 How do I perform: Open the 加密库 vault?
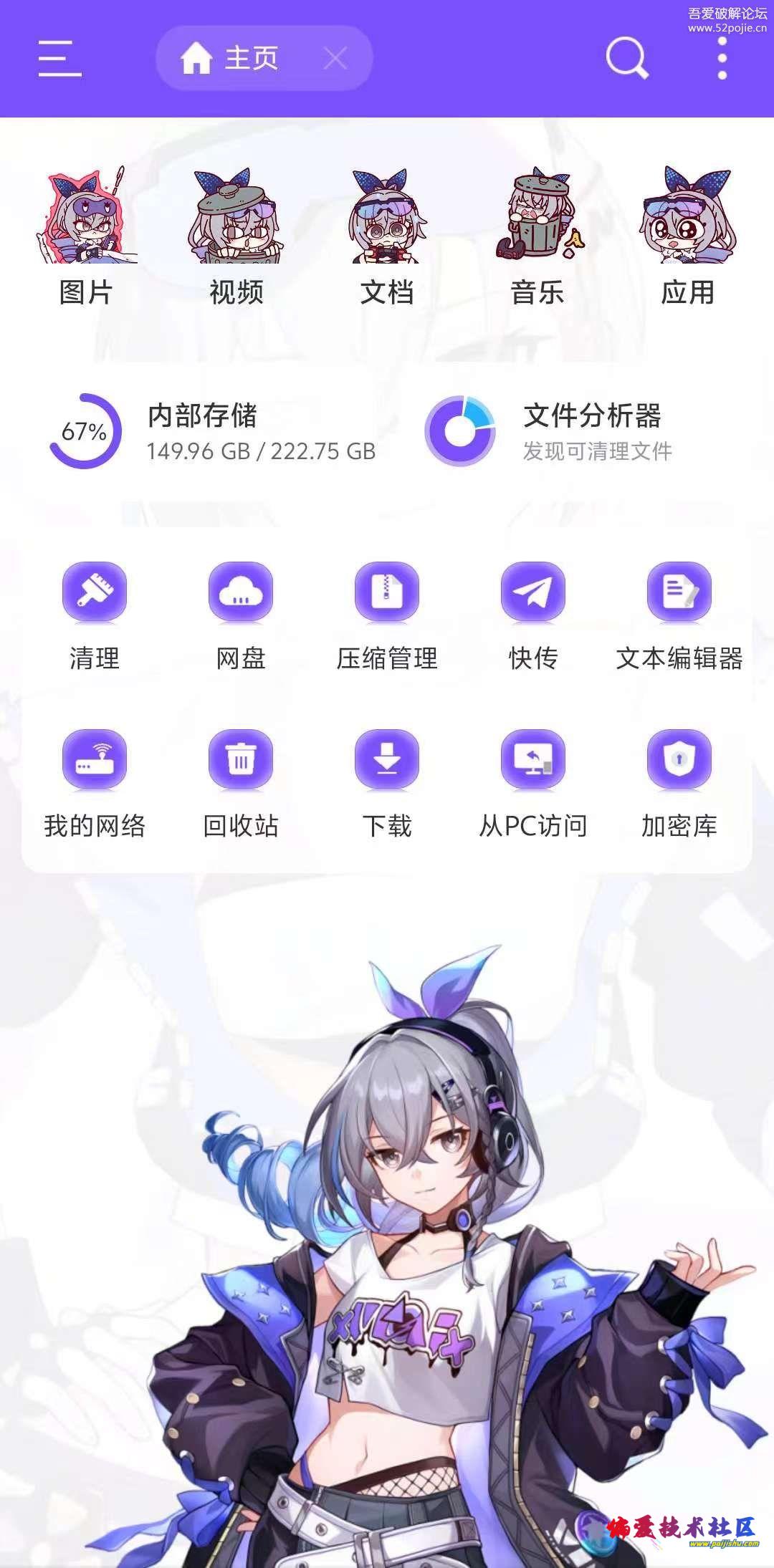(679, 782)
